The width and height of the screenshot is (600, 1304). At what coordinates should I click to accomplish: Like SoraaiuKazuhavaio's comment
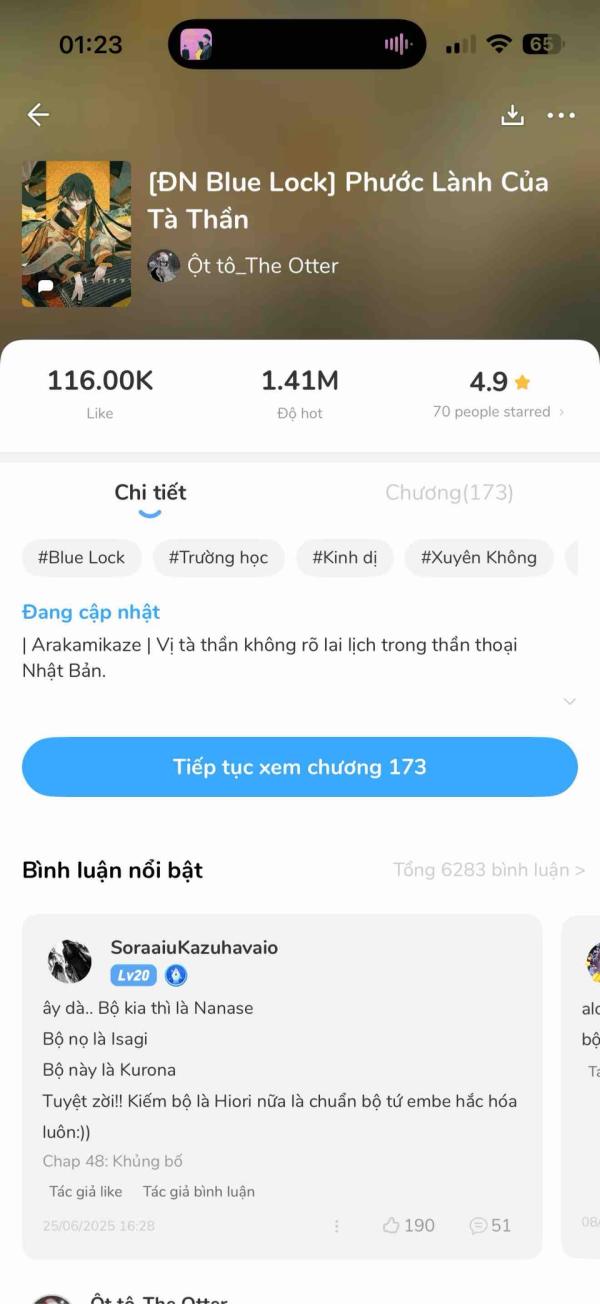pos(408,1225)
